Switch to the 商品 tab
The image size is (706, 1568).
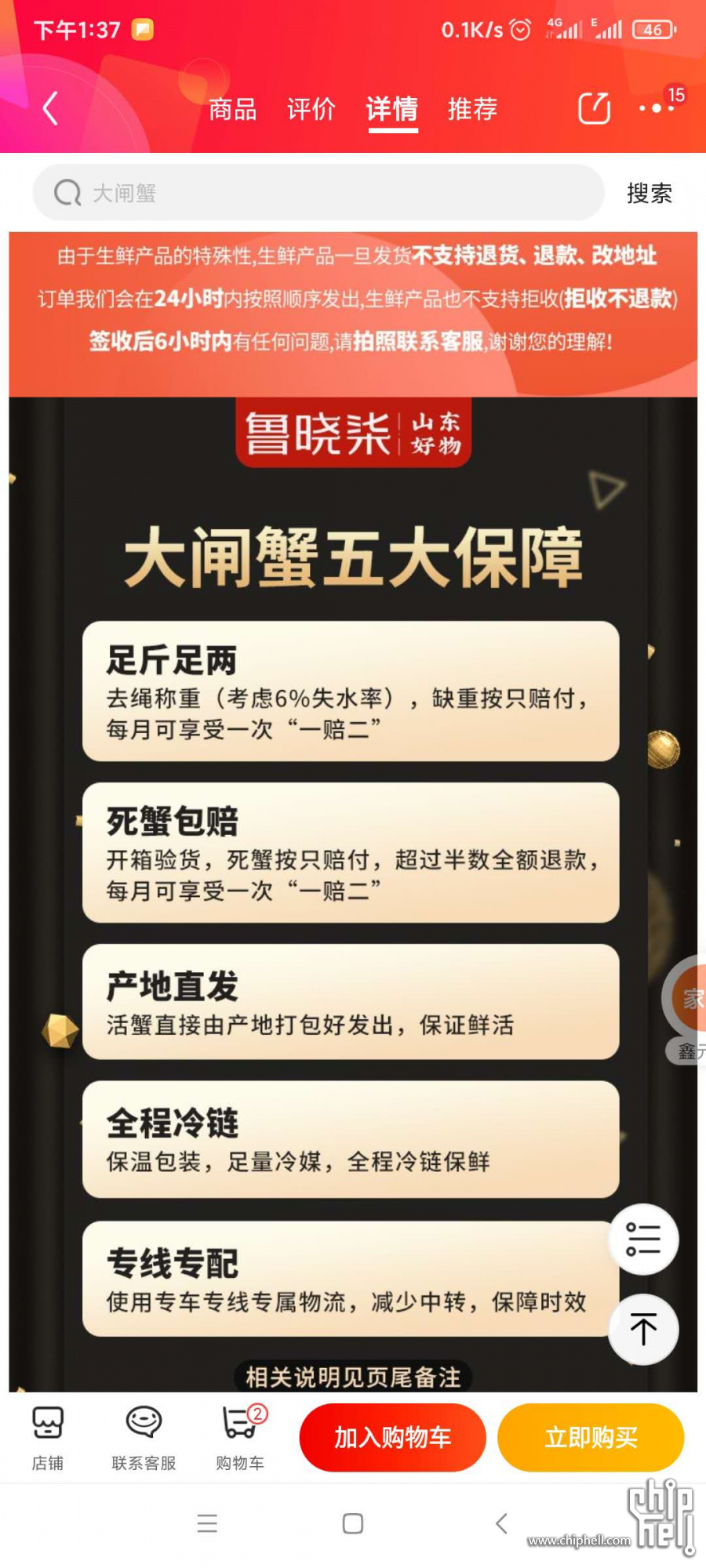pos(232,109)
